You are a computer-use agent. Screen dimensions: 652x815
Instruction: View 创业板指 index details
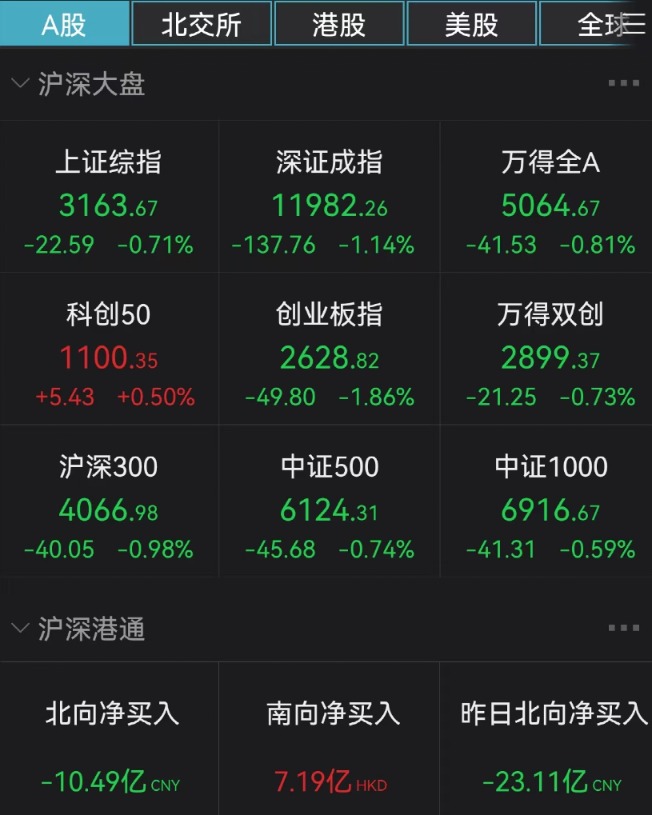(329, 352)
